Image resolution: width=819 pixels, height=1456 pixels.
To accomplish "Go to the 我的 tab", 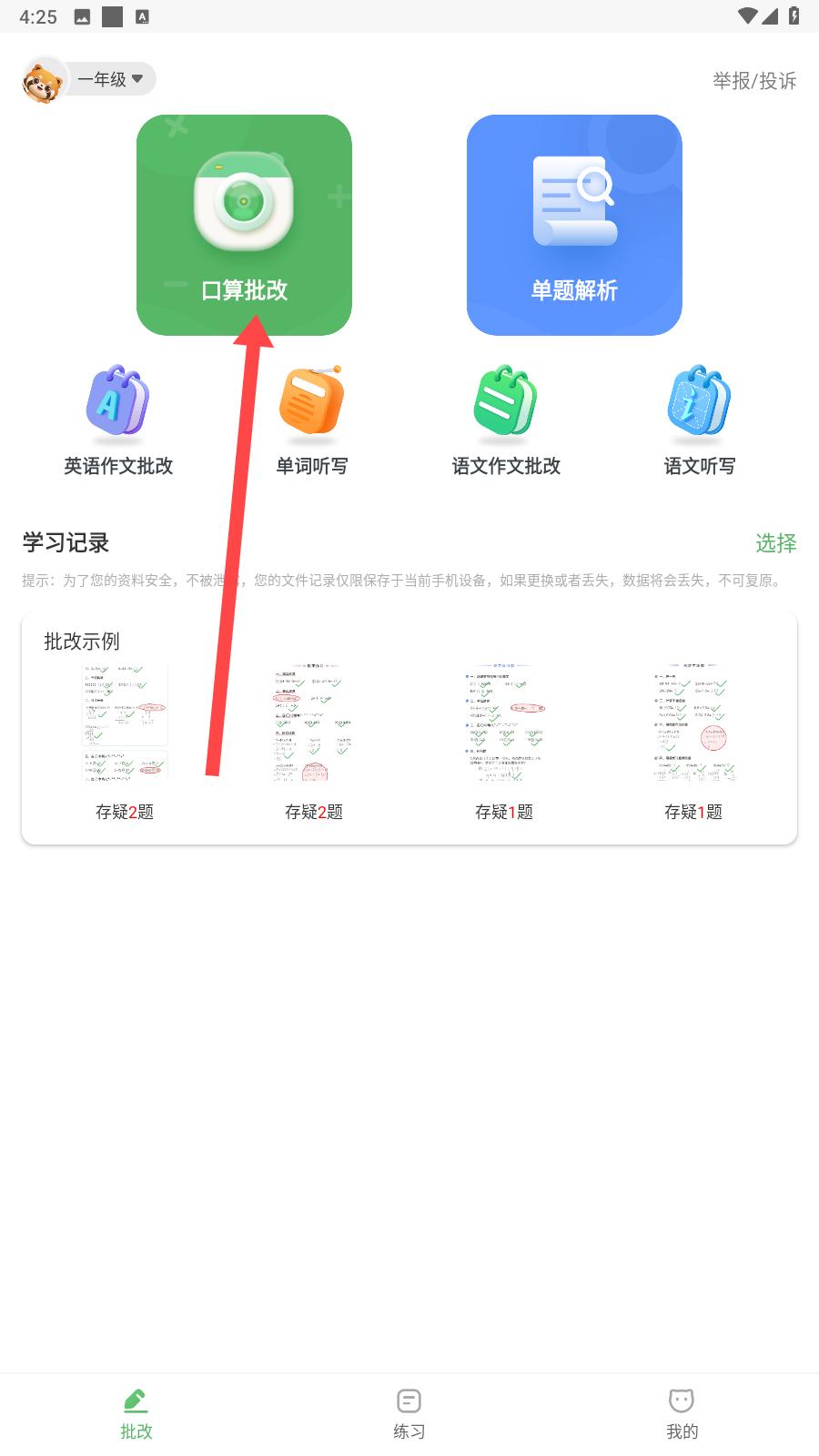I will (x=682, y=1414).
